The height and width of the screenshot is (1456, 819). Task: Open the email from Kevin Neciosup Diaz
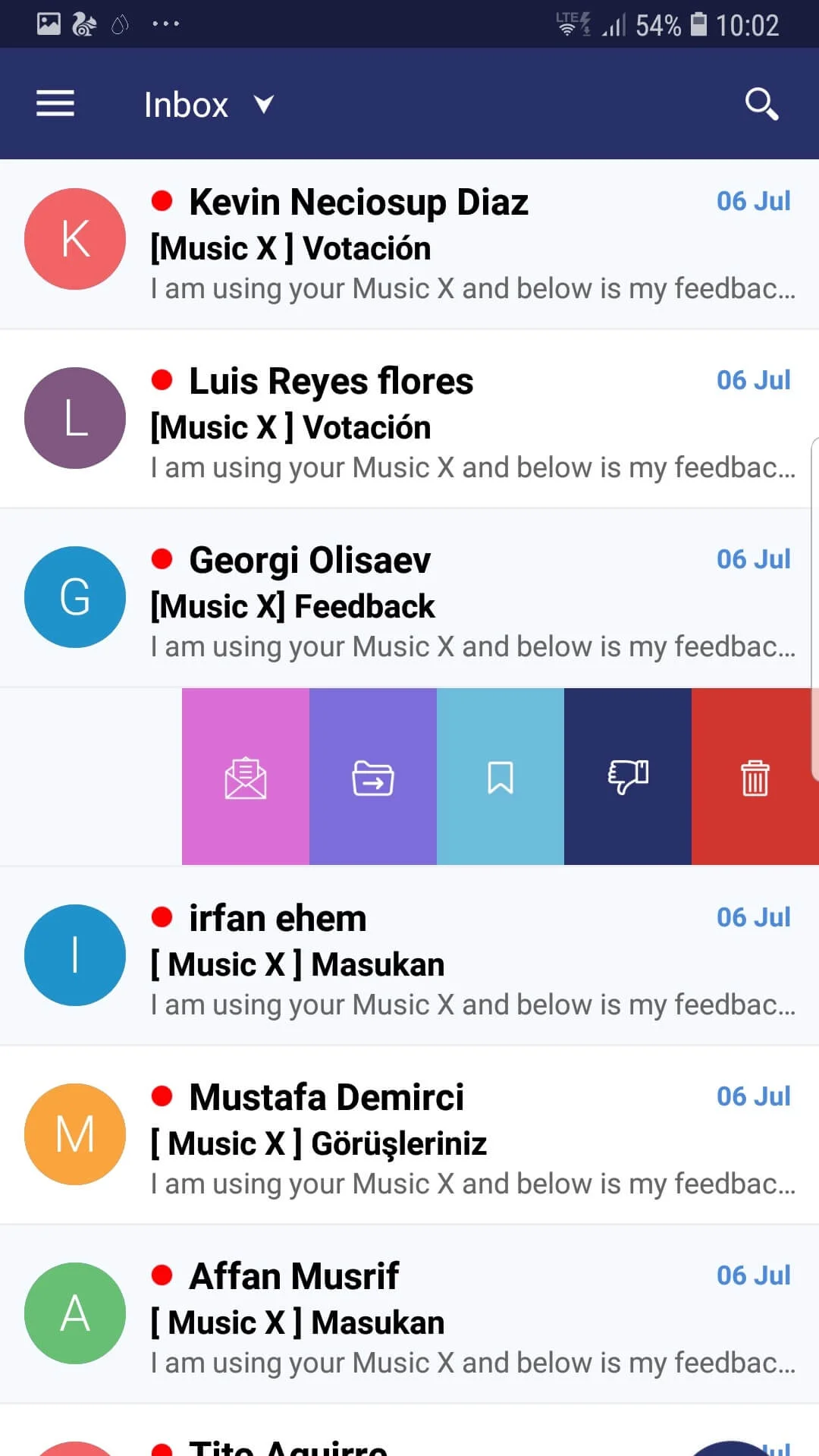click(409, 244)
